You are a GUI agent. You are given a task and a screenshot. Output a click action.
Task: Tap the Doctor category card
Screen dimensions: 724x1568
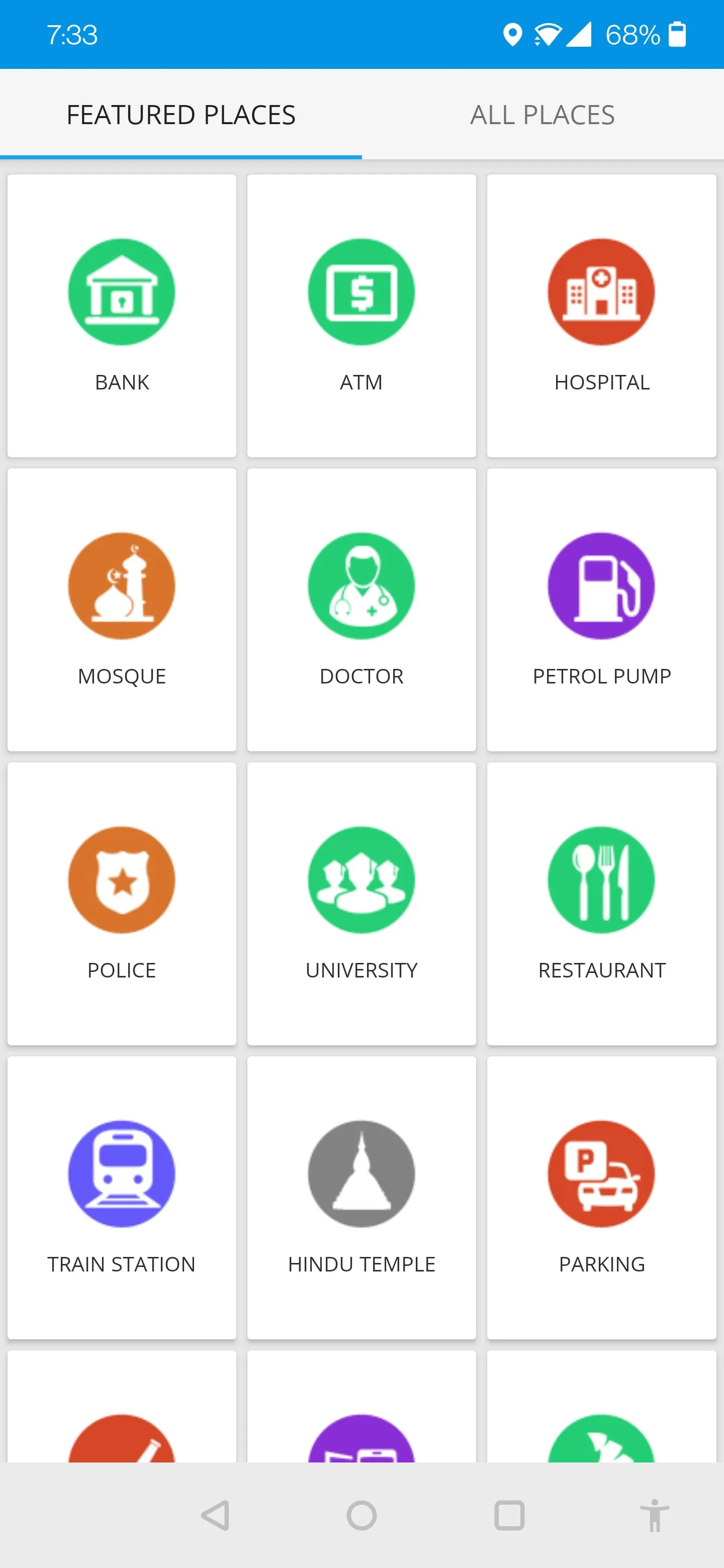coord(361,609)
